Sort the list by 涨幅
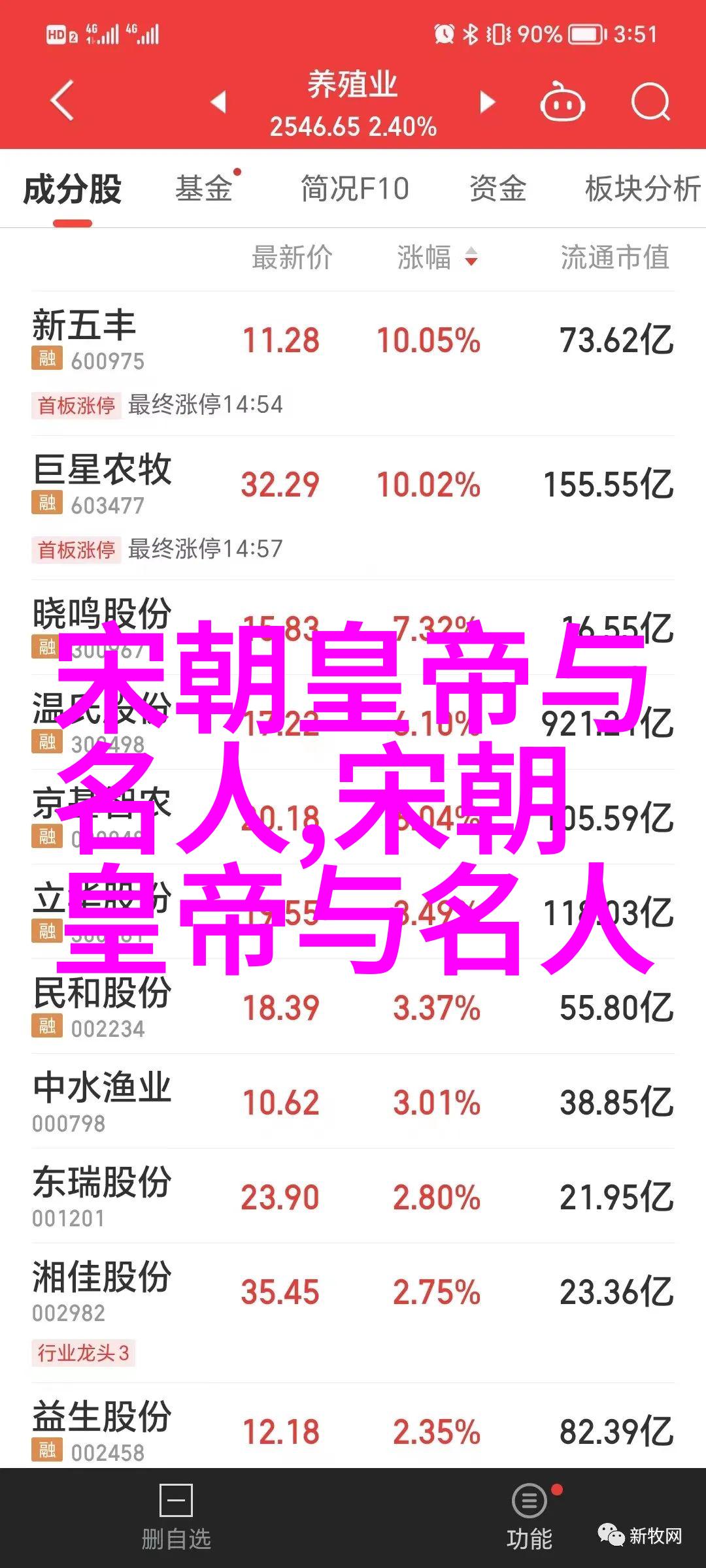Screen dimensions: 706x1568 coord(437,257)
